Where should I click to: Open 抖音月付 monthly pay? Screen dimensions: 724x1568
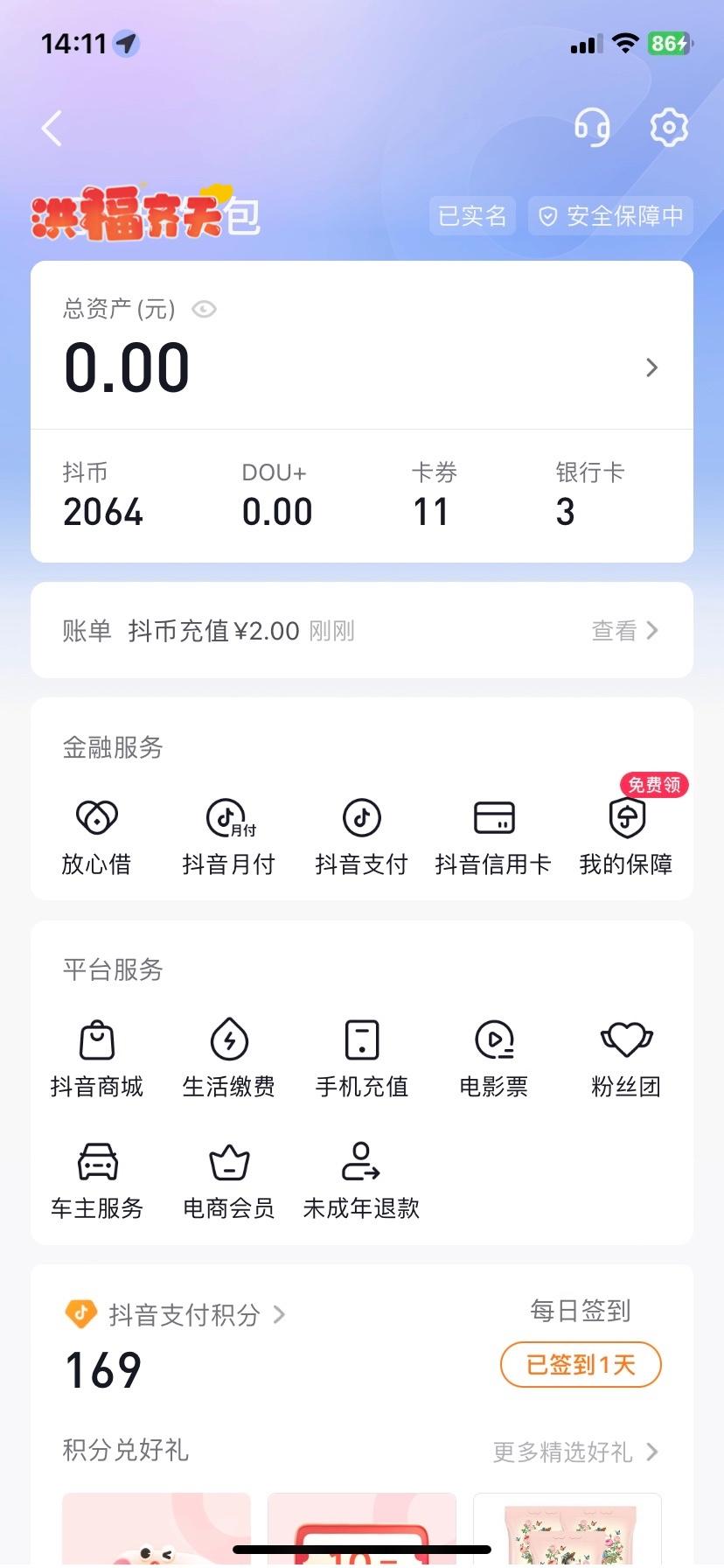[x=229, y=836]
